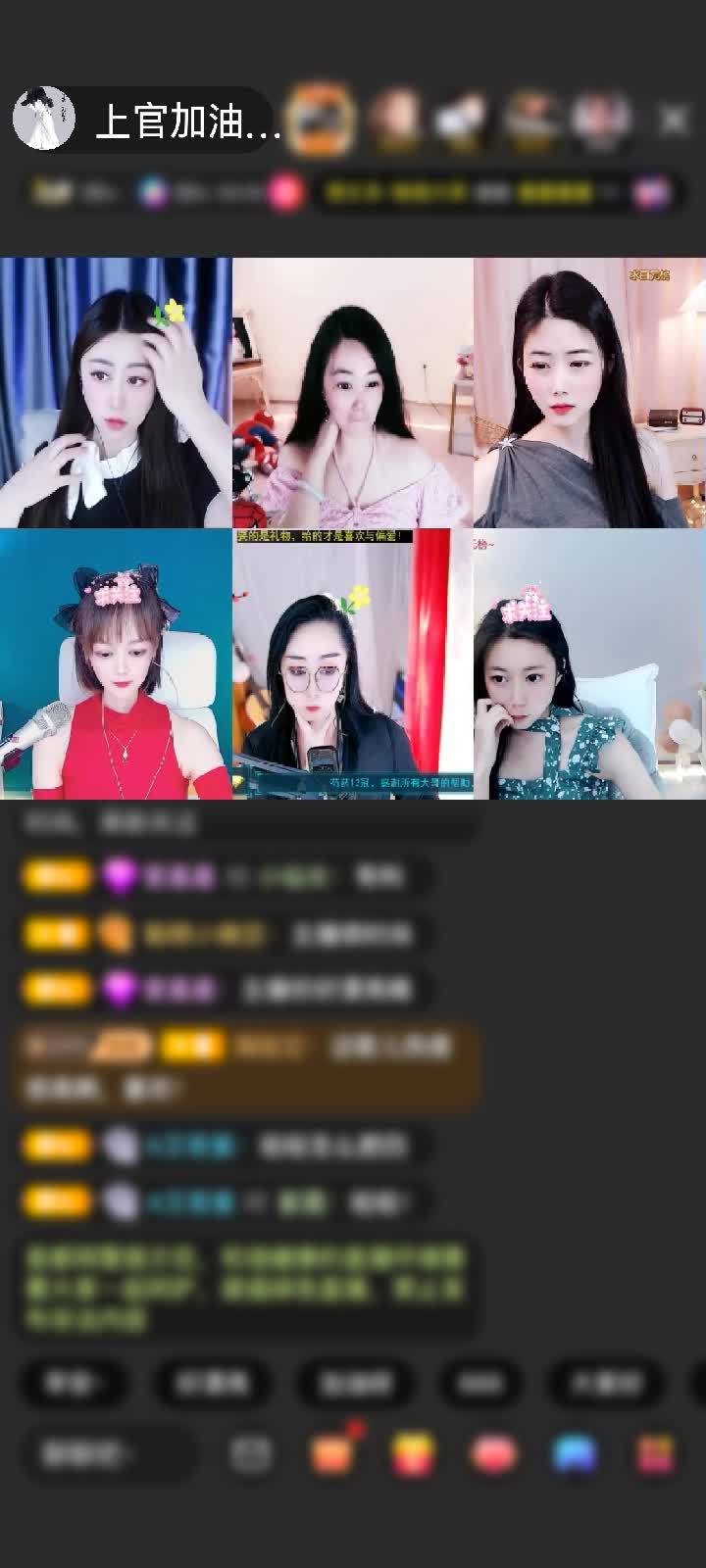706x1568 pixels.
Task: Select streamer tile in pink halter top
Action: pyautogui.click(x=353, y=393)
